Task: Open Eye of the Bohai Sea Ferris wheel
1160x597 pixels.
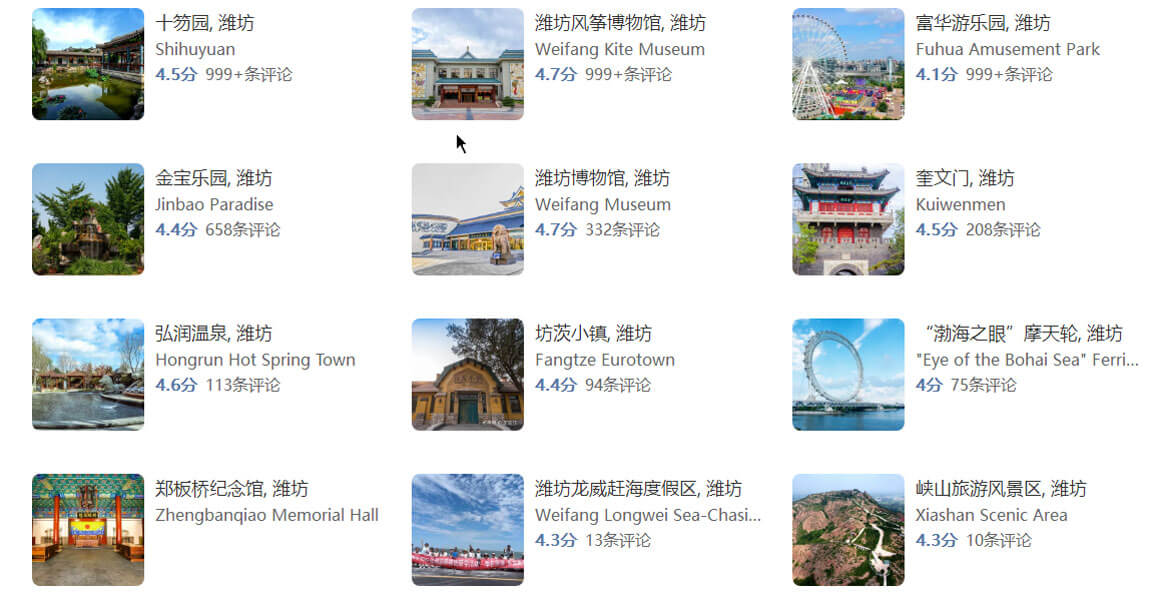Action: [1026, 360]
